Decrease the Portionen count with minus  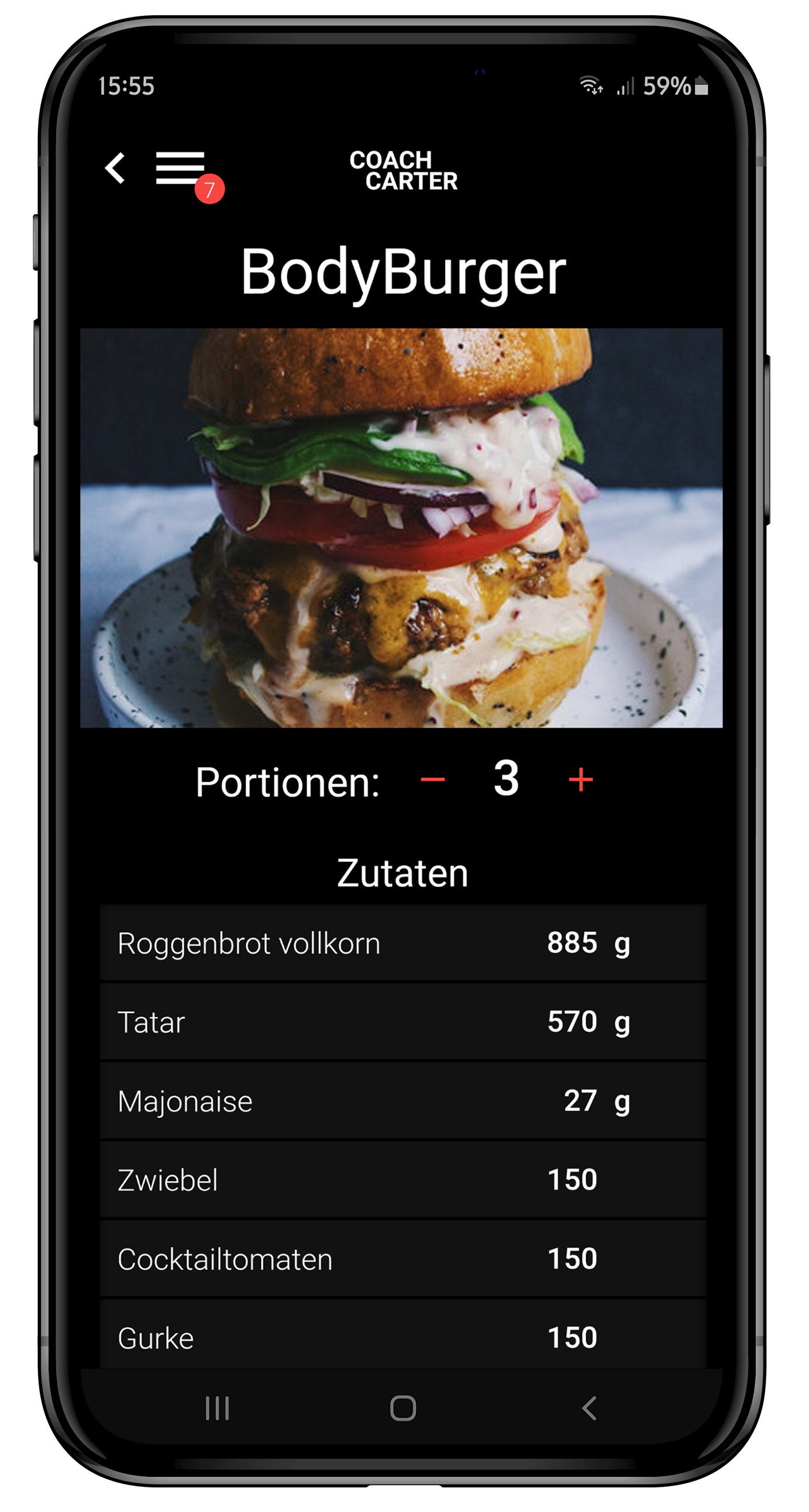[x=432, y=780]
